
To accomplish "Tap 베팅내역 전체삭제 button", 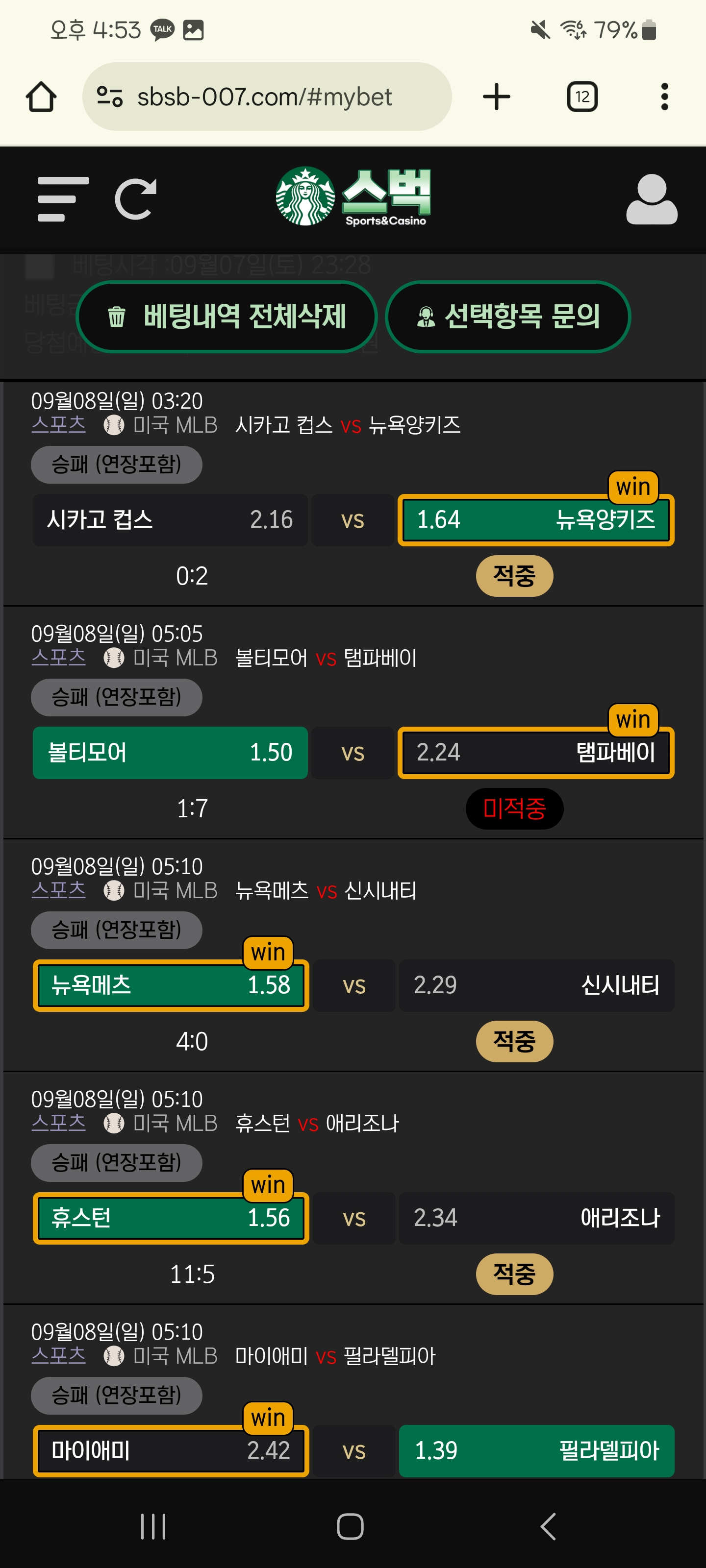I will [x=227, y=317].
